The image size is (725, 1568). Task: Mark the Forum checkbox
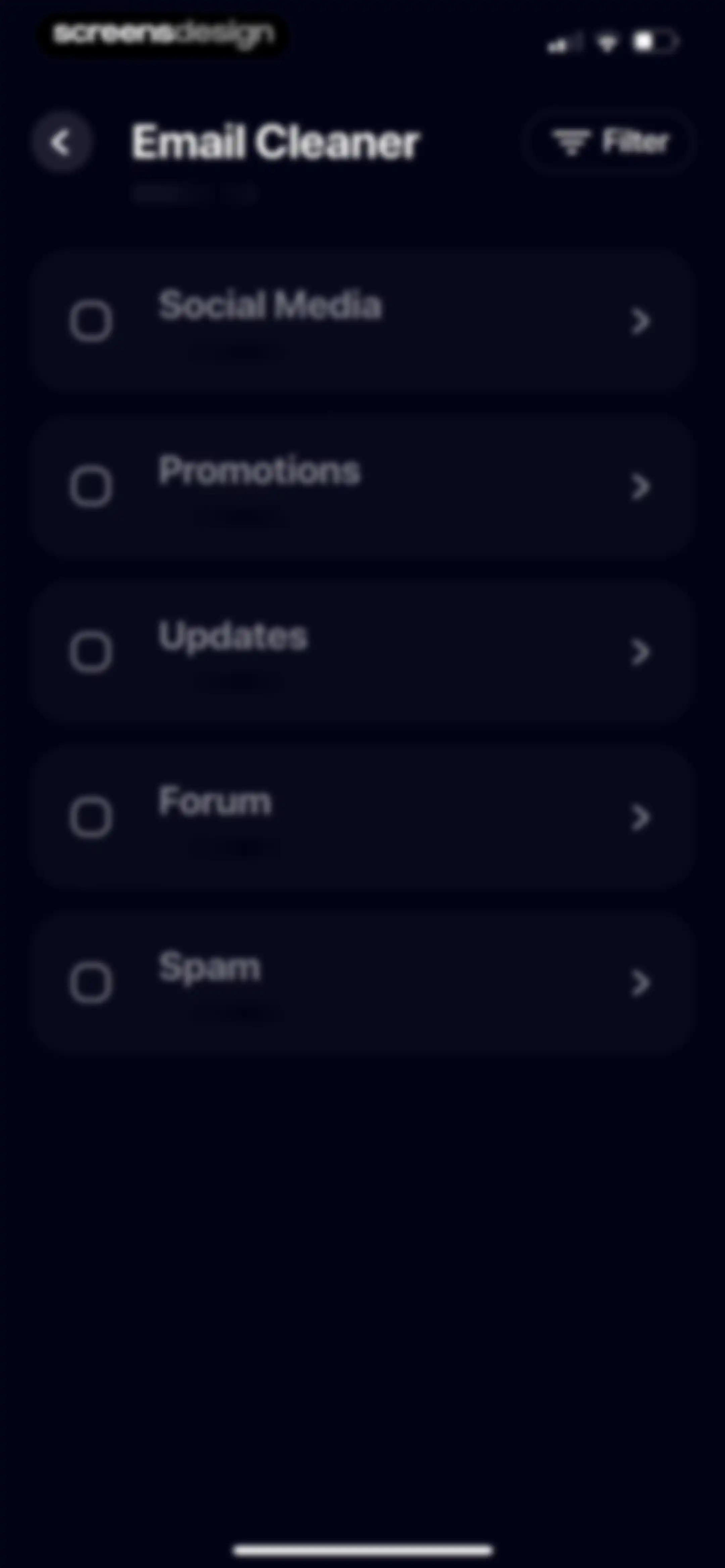coord(91,818)
